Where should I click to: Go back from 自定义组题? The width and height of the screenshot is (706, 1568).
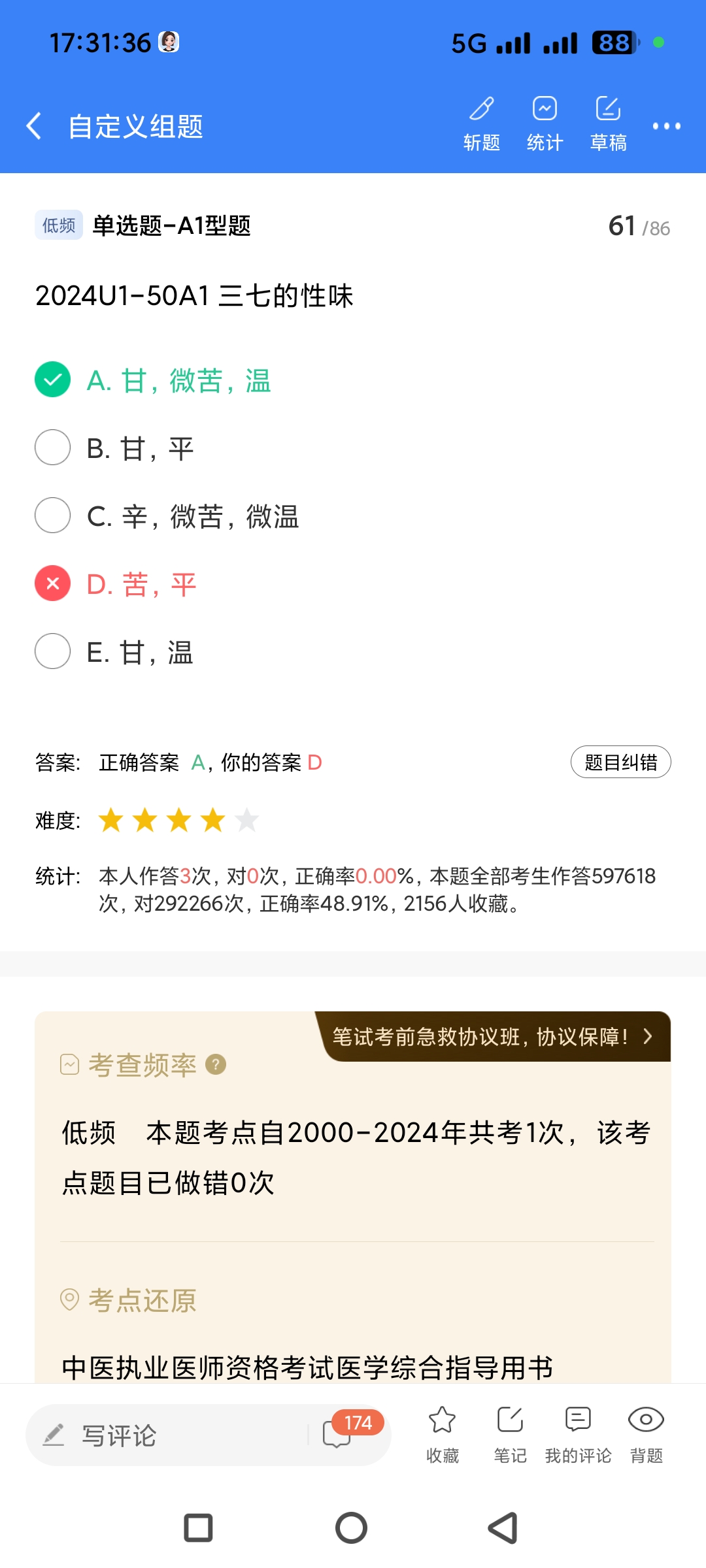(x=34, y=125)
